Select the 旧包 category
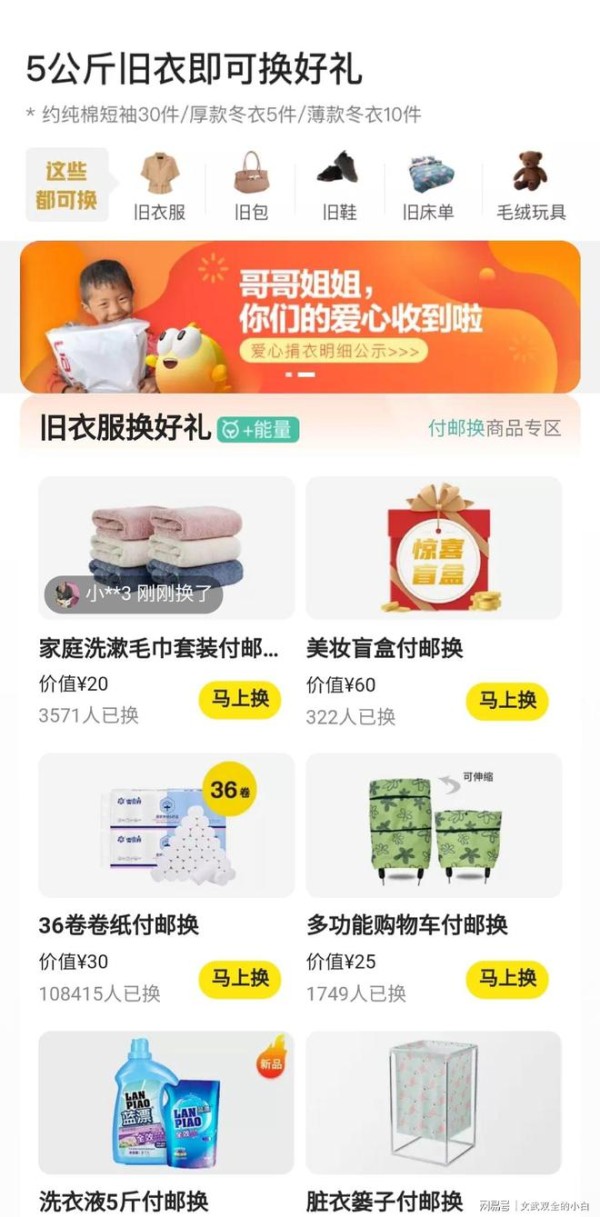 pos(252,186)
